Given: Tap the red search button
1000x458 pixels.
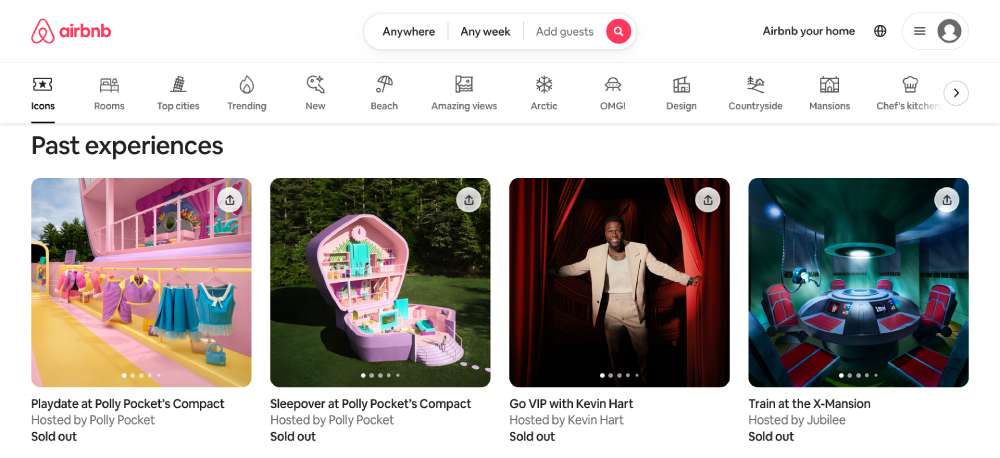Looking at the screenshot, I should pyautogui.click(x=619, y=32).
